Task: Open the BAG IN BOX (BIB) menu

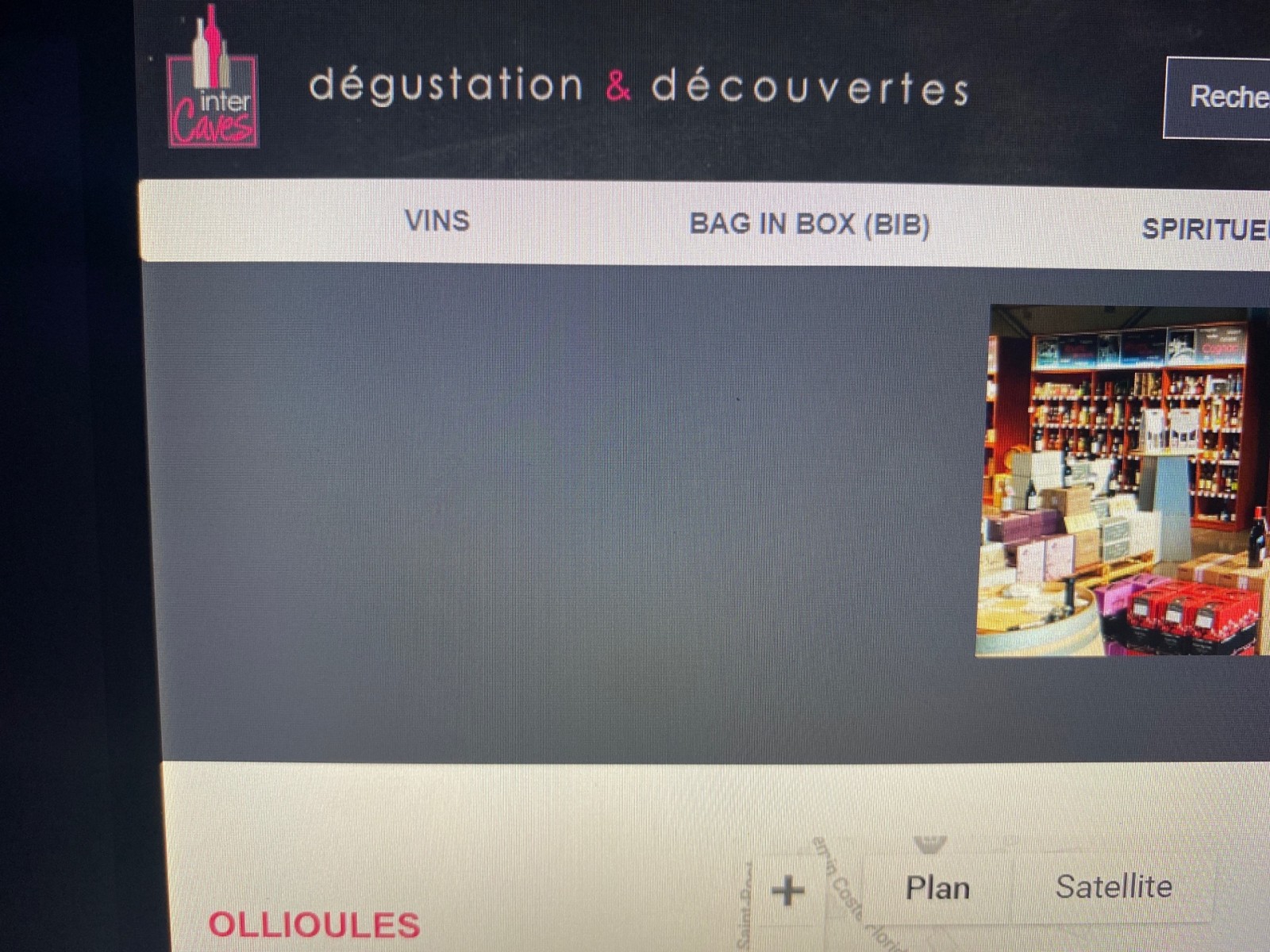Action: click(x=809, y=225)
